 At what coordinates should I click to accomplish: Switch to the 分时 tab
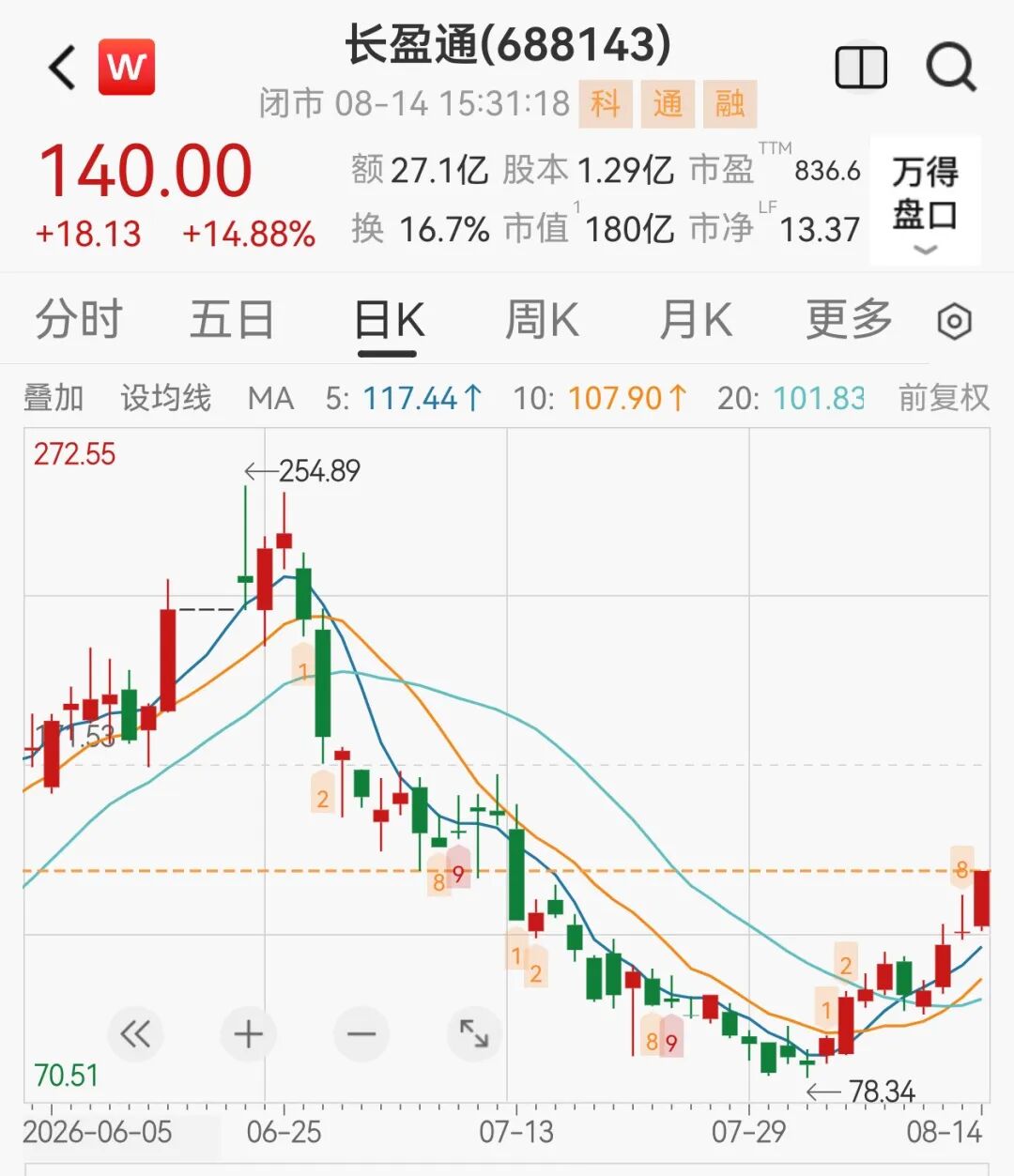tap(79, 319)
